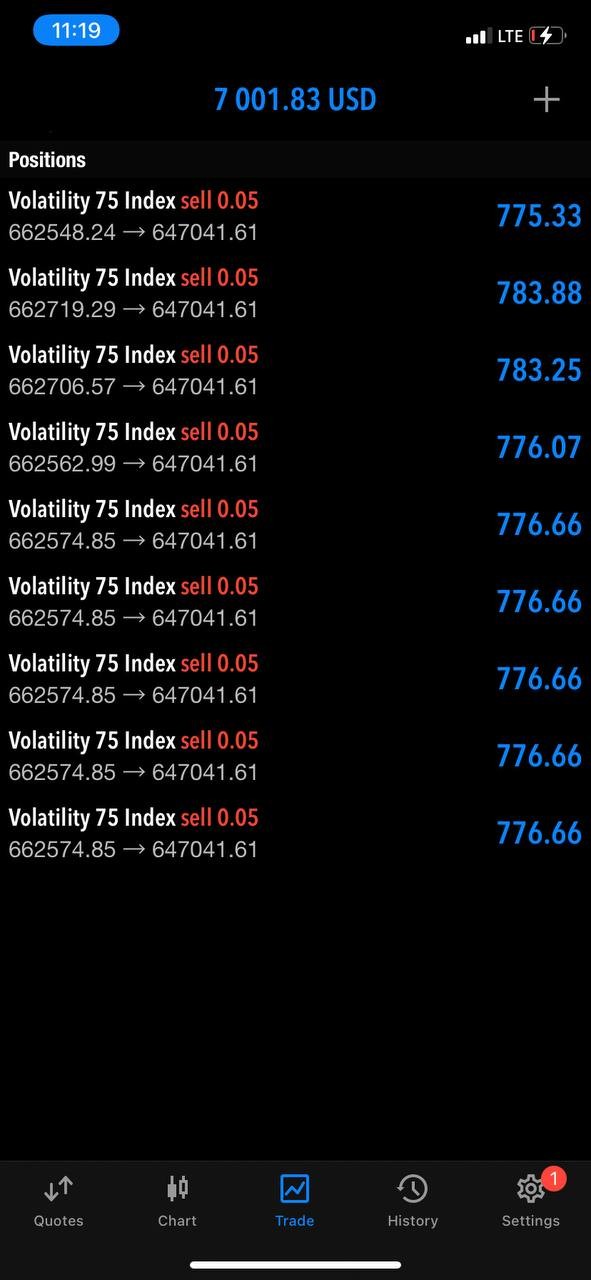Go to the History tab
This screenshot has height=1280, width=591.
[413, 1201]
